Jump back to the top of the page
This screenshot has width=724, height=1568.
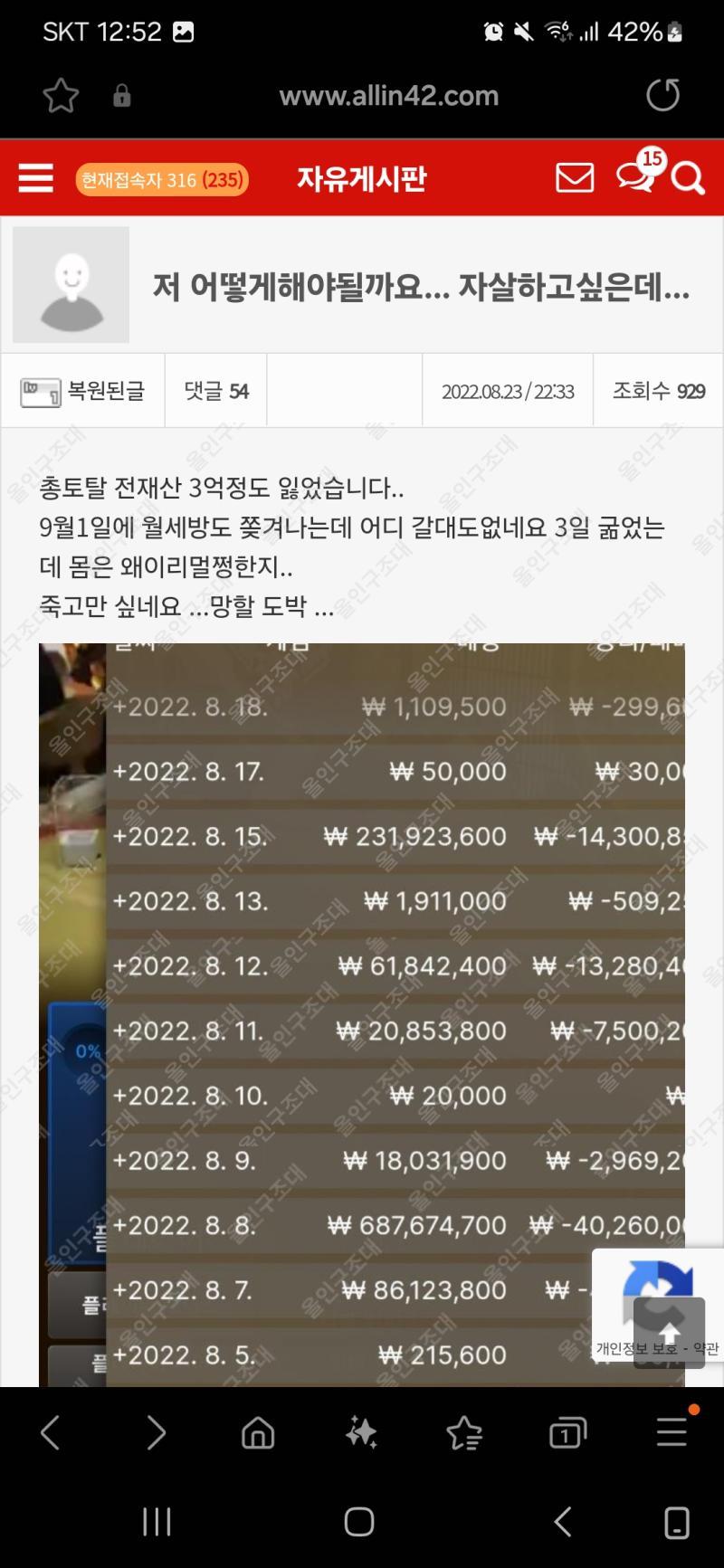click(669, 1334)
